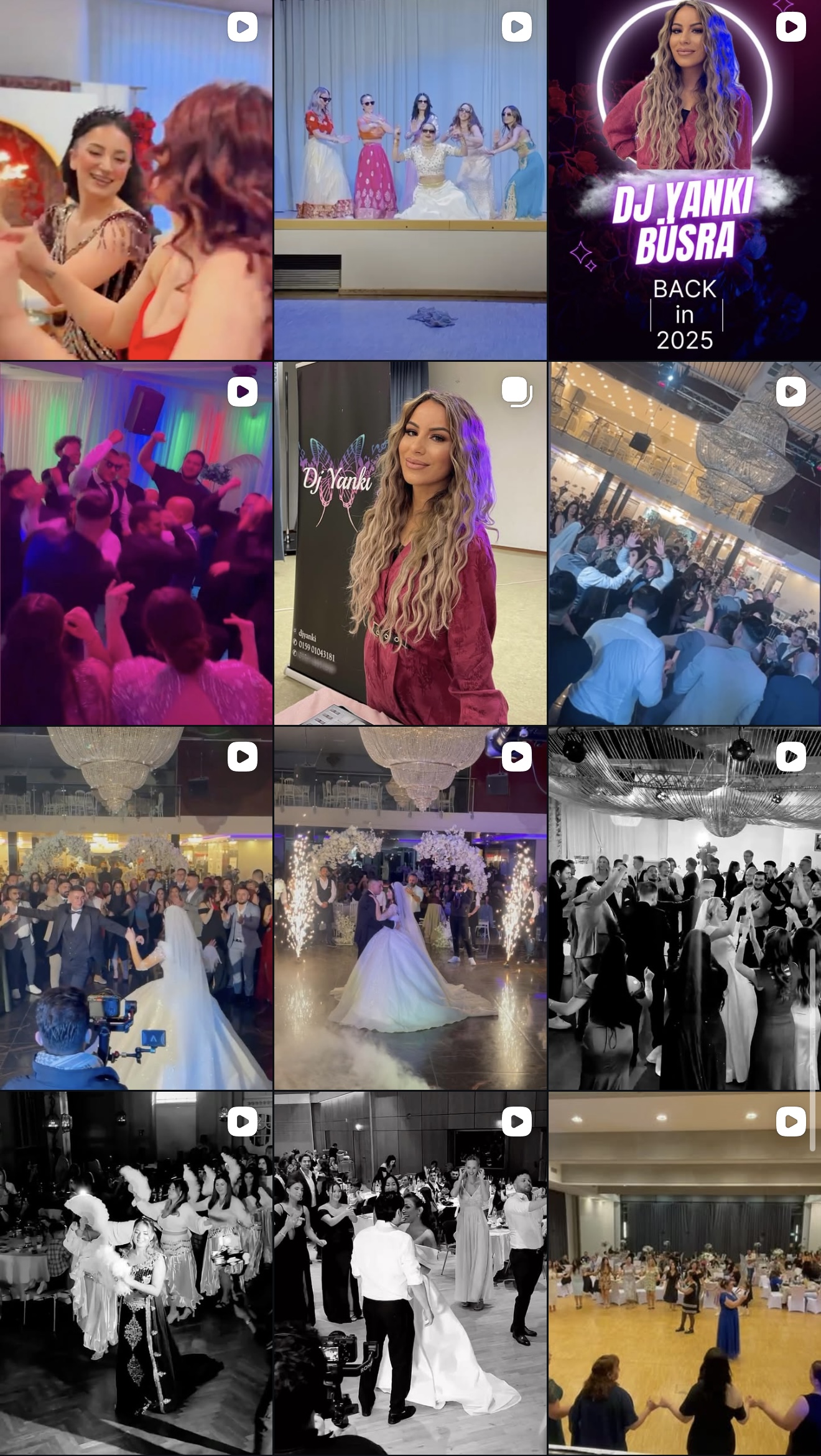
Task: Open the reel of women dancing on stage
Action: [410, 180]
